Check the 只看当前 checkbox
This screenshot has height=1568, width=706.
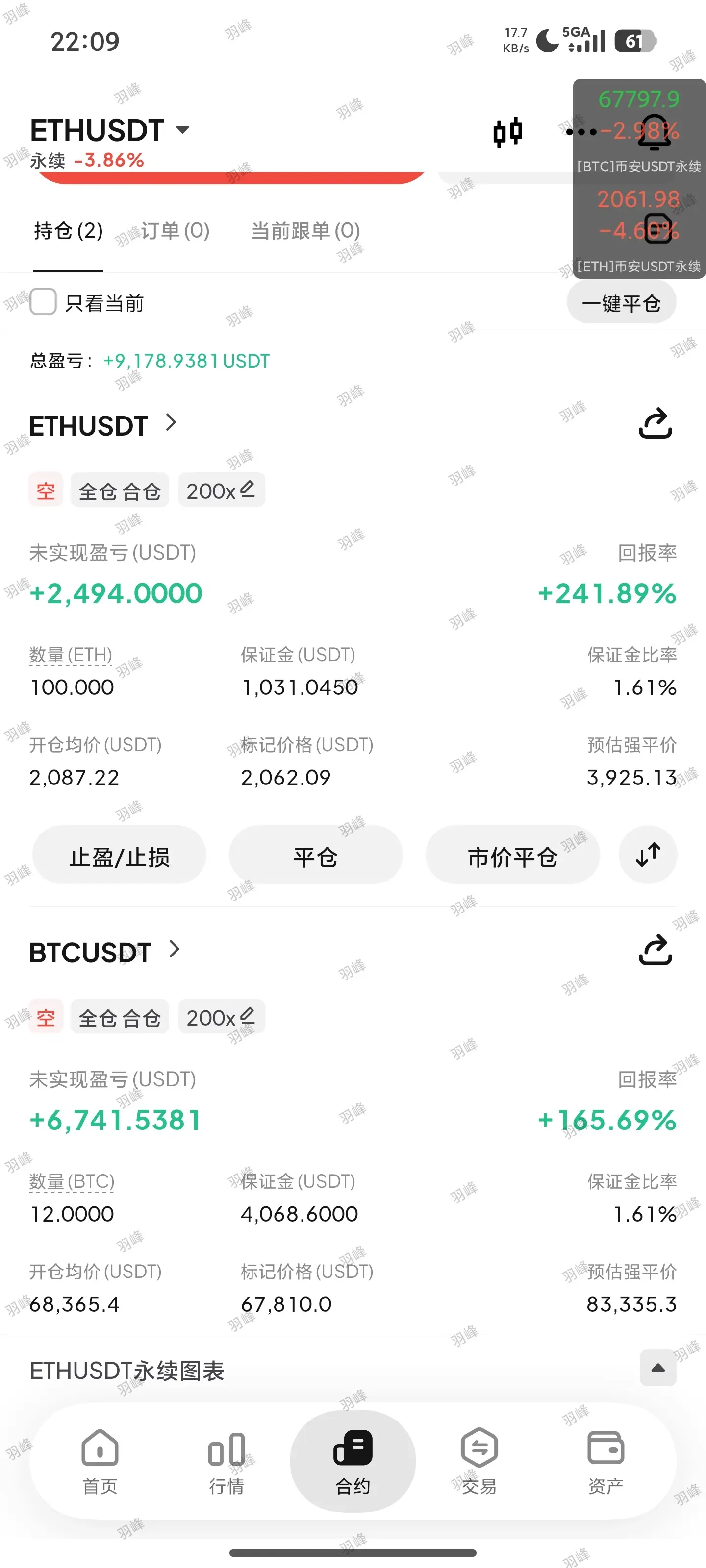[43, 302]
